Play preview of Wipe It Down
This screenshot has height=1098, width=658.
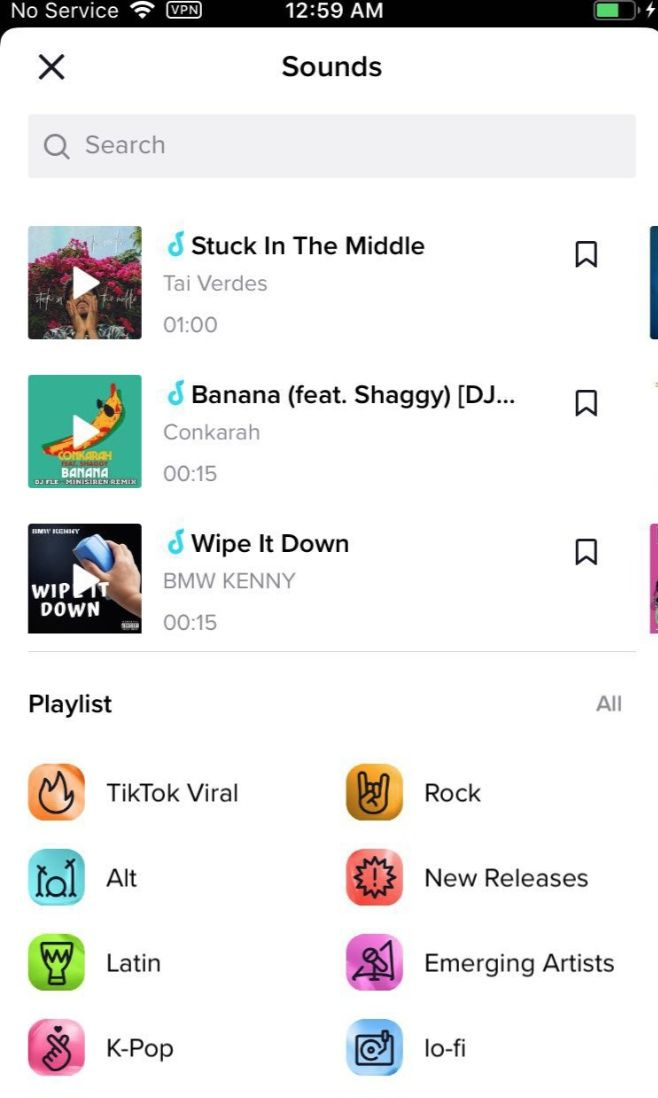[x=85, y=579]
